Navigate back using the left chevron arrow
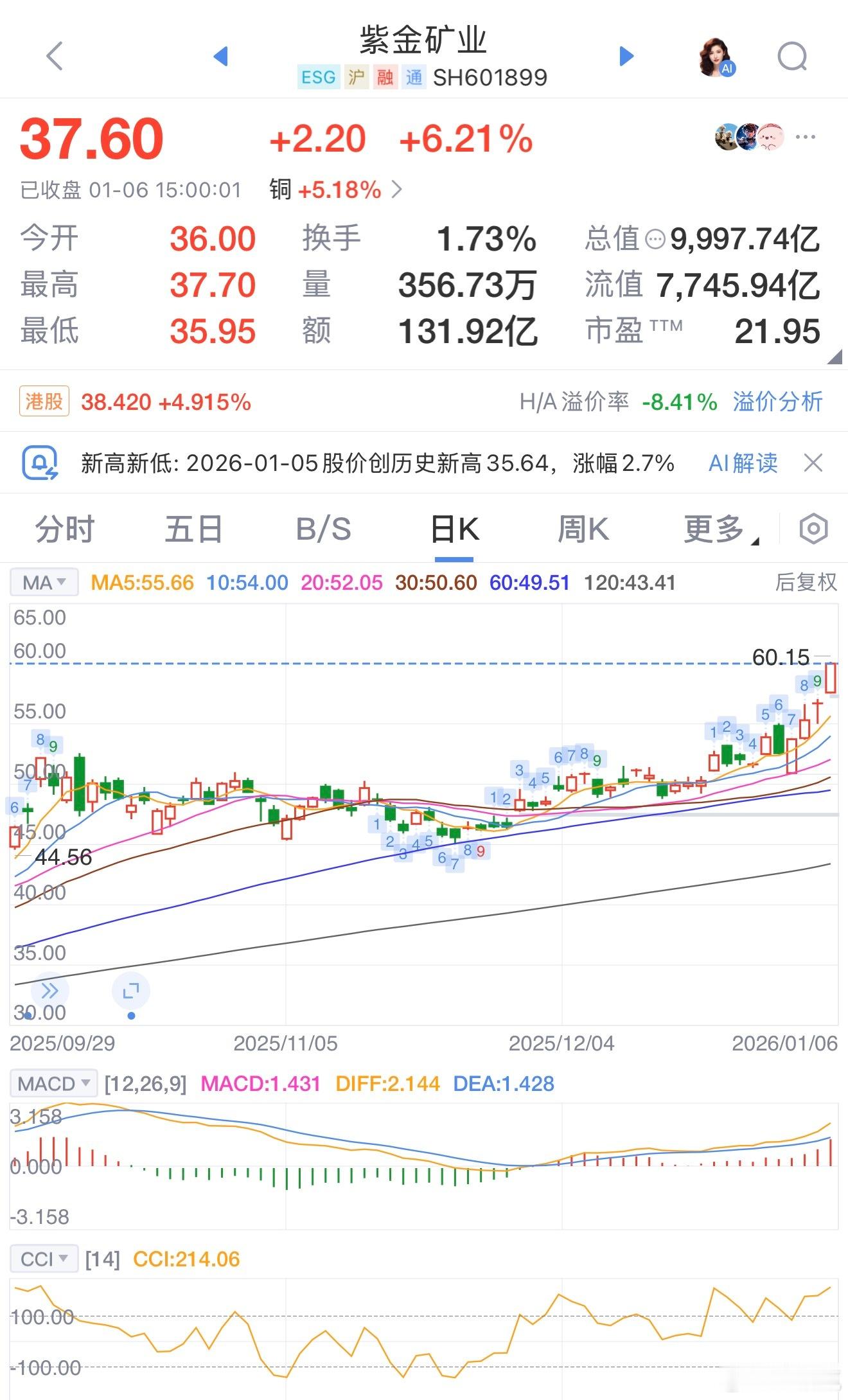Screen dimensions: 848x1400 point(56,57)
